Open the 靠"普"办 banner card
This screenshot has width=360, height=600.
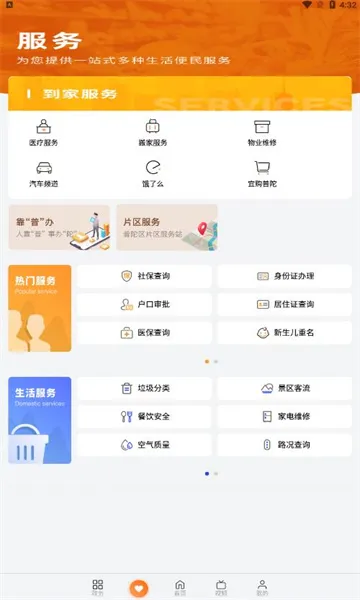point(59,227)
